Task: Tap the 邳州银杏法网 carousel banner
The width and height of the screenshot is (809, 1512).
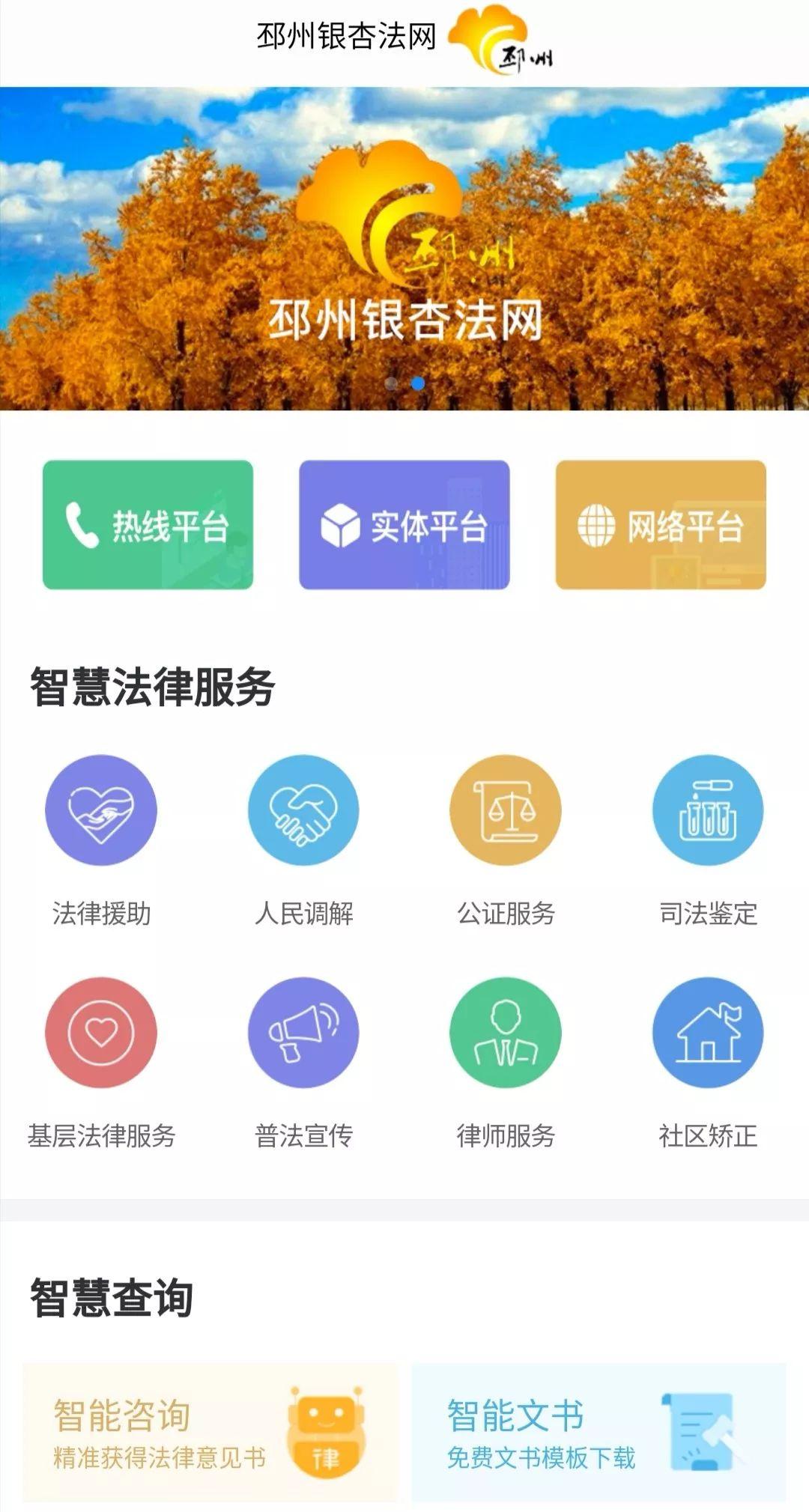Action: (404, 249)
